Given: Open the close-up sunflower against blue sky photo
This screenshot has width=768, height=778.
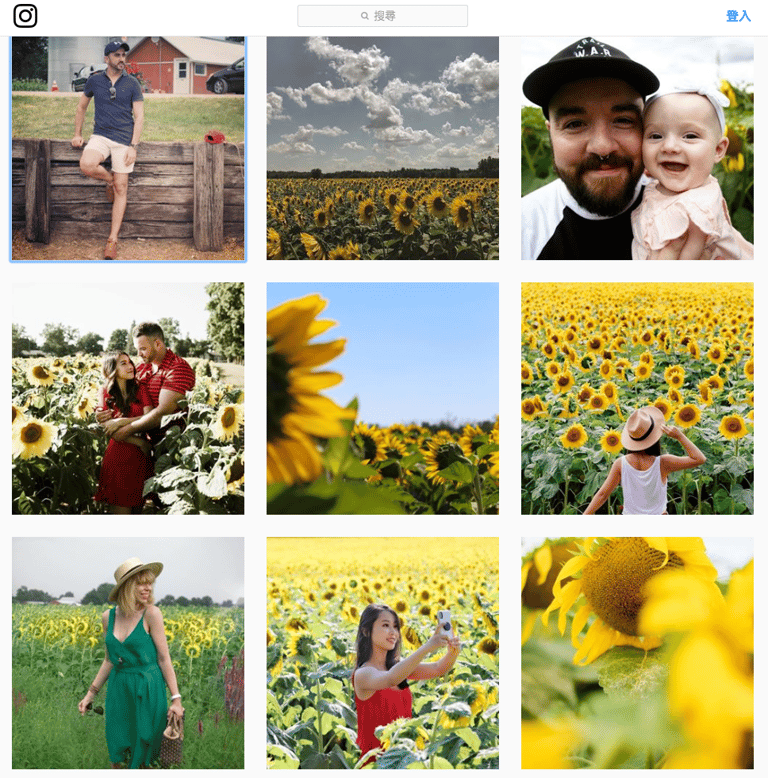Looking at the screenshot, I should coord(383,398).
